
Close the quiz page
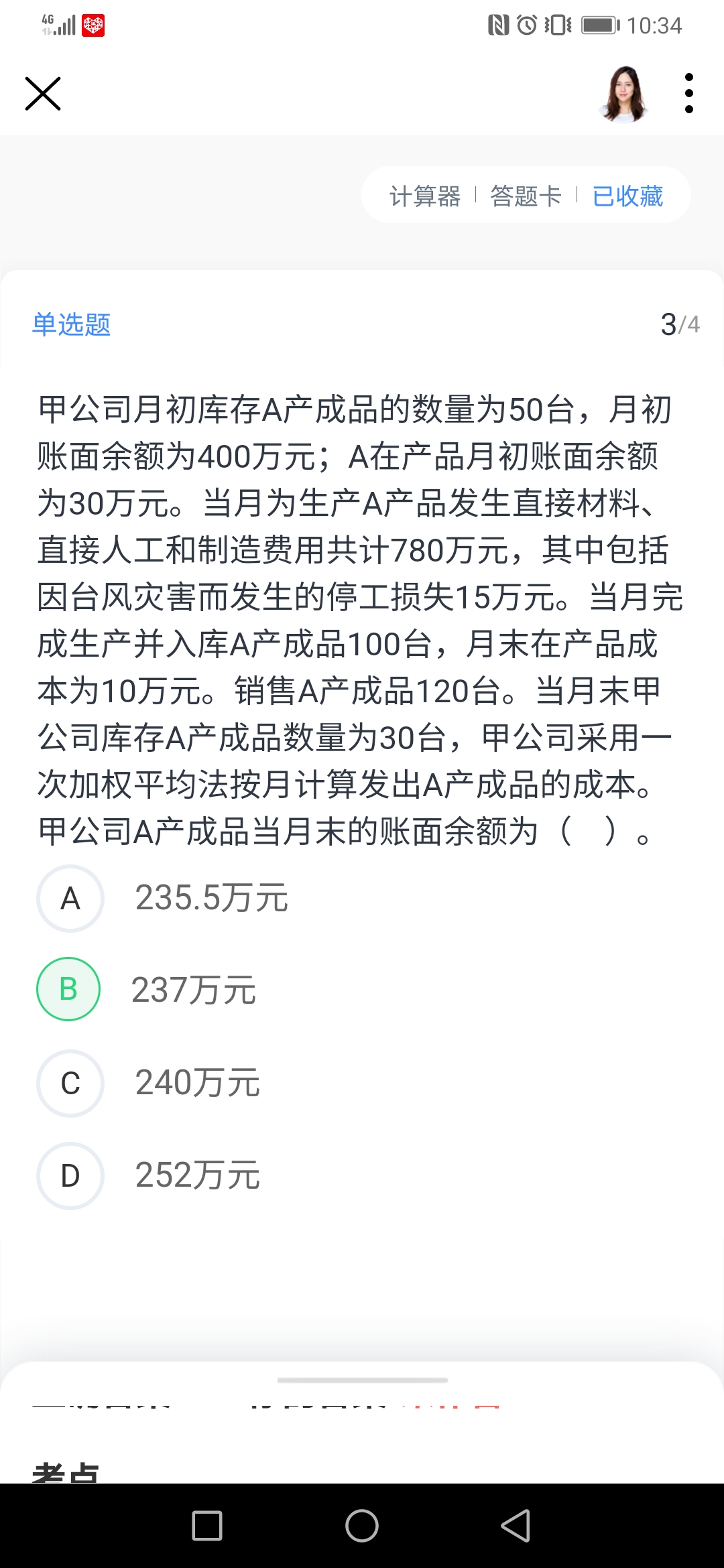(x=43, y=93)
